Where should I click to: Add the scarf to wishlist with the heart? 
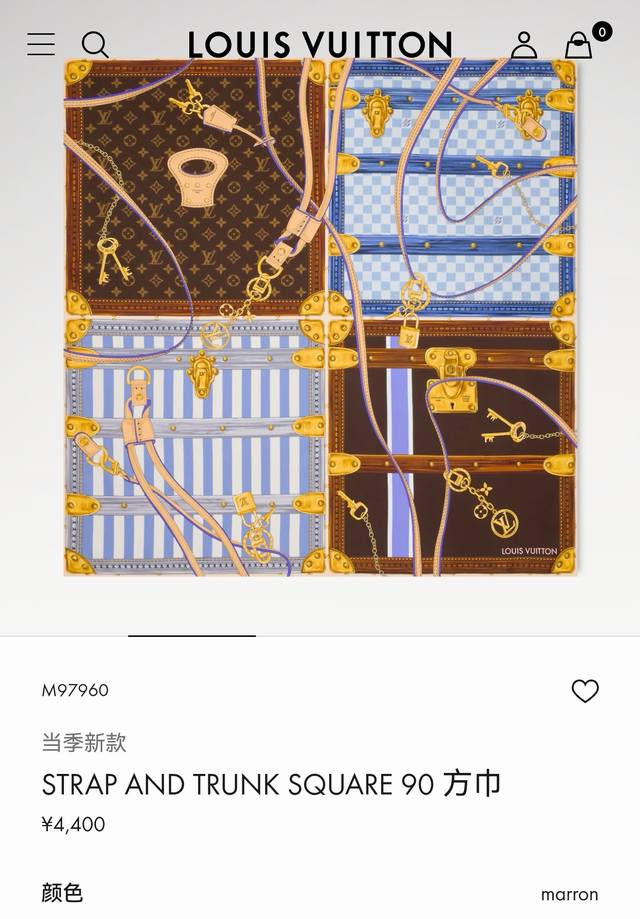(585, 690)
